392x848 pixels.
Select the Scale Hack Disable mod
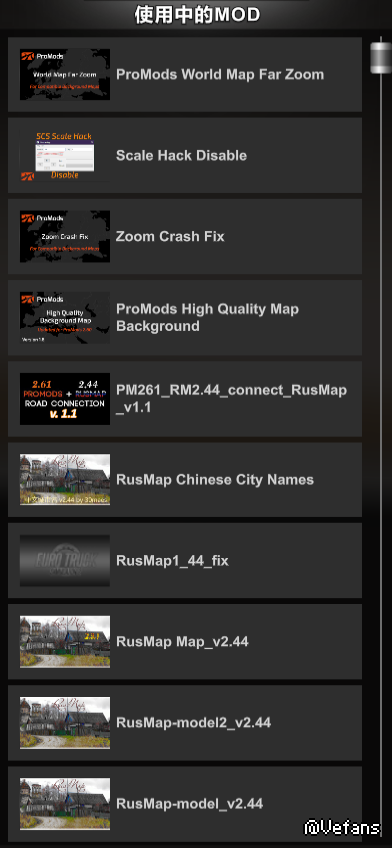click(x=185, y=156)
